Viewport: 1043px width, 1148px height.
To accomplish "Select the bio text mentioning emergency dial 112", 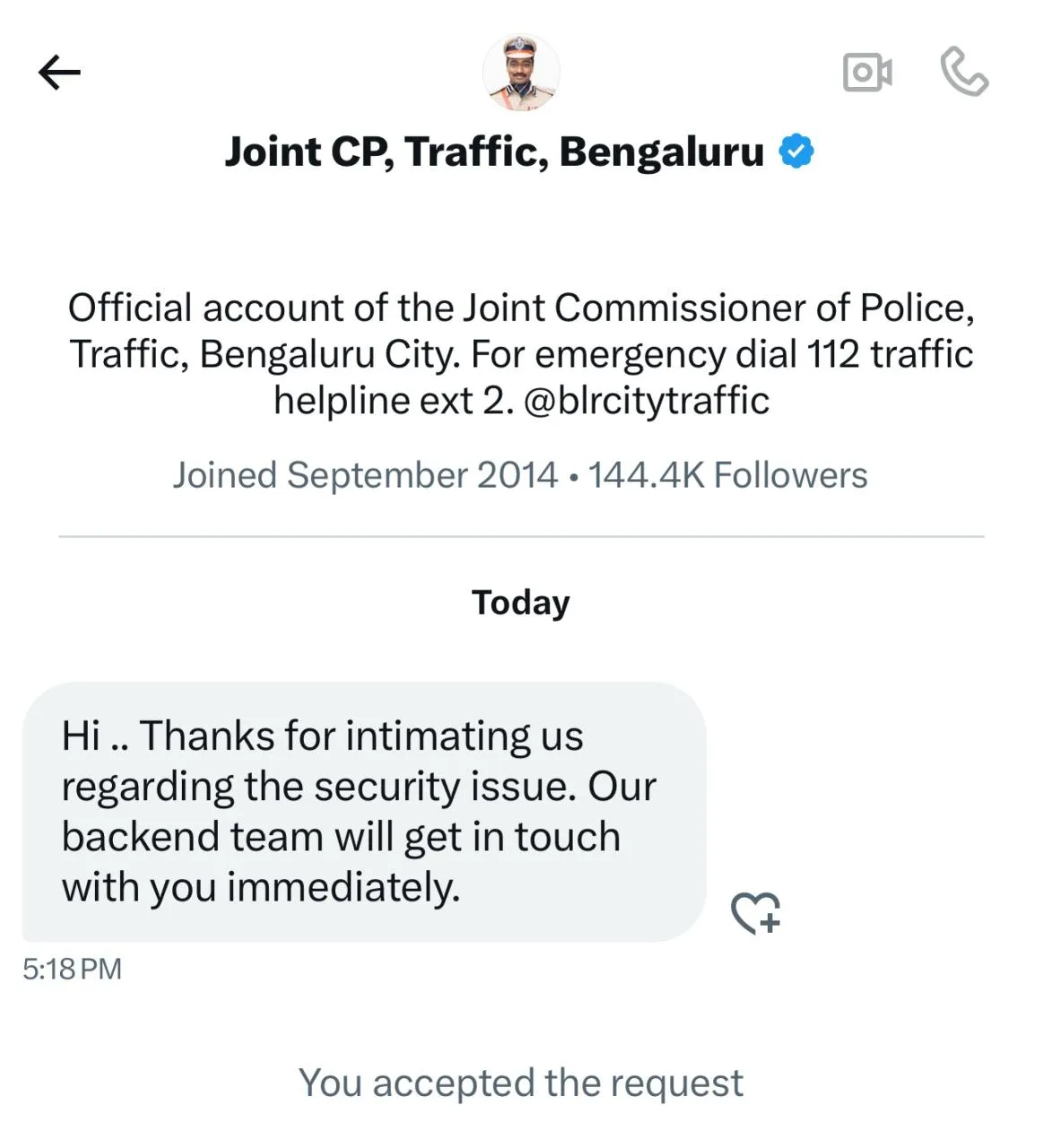I will point(520,354).
